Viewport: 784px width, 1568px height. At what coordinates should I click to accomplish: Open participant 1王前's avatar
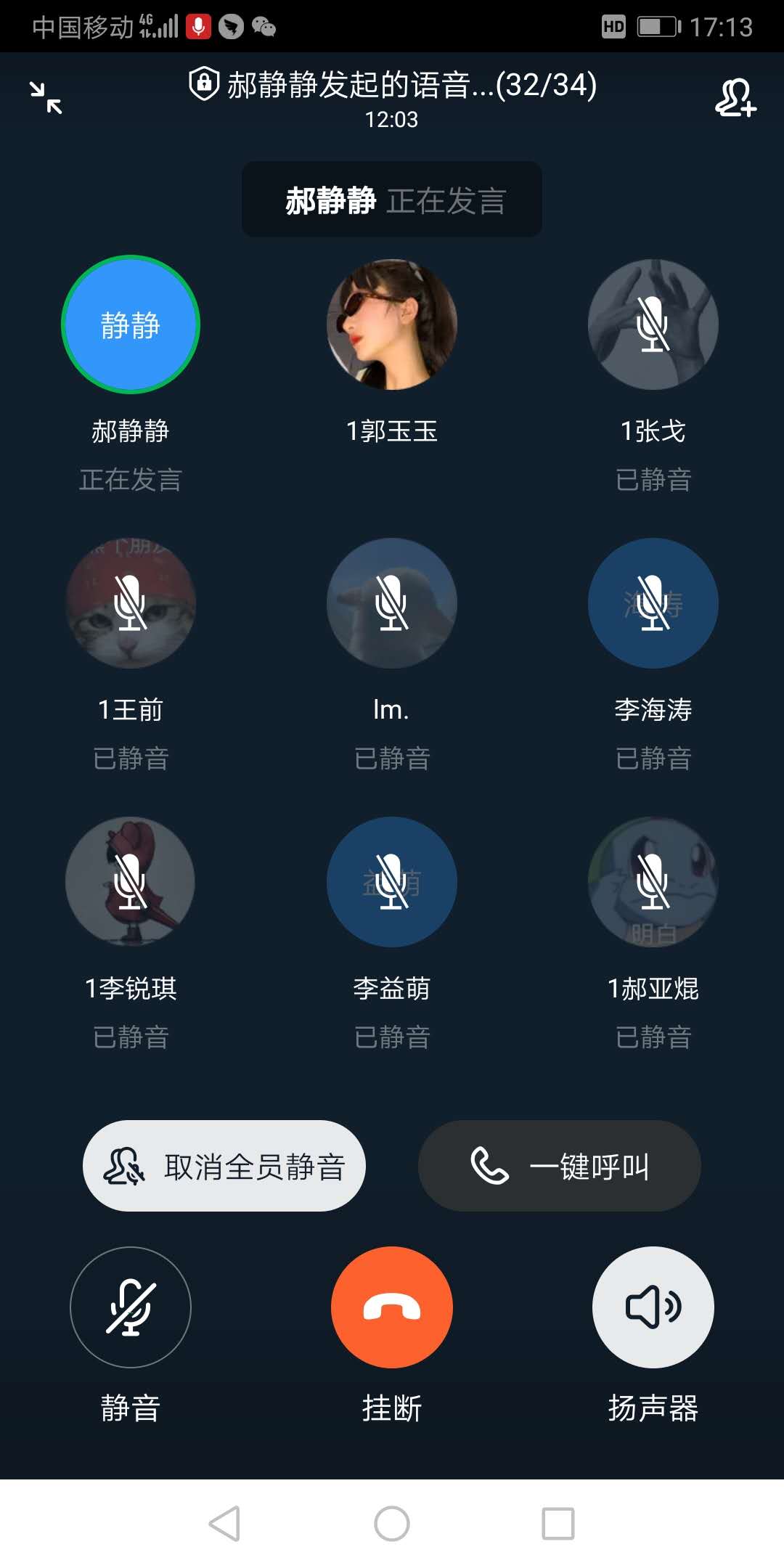tap(131, 603)
